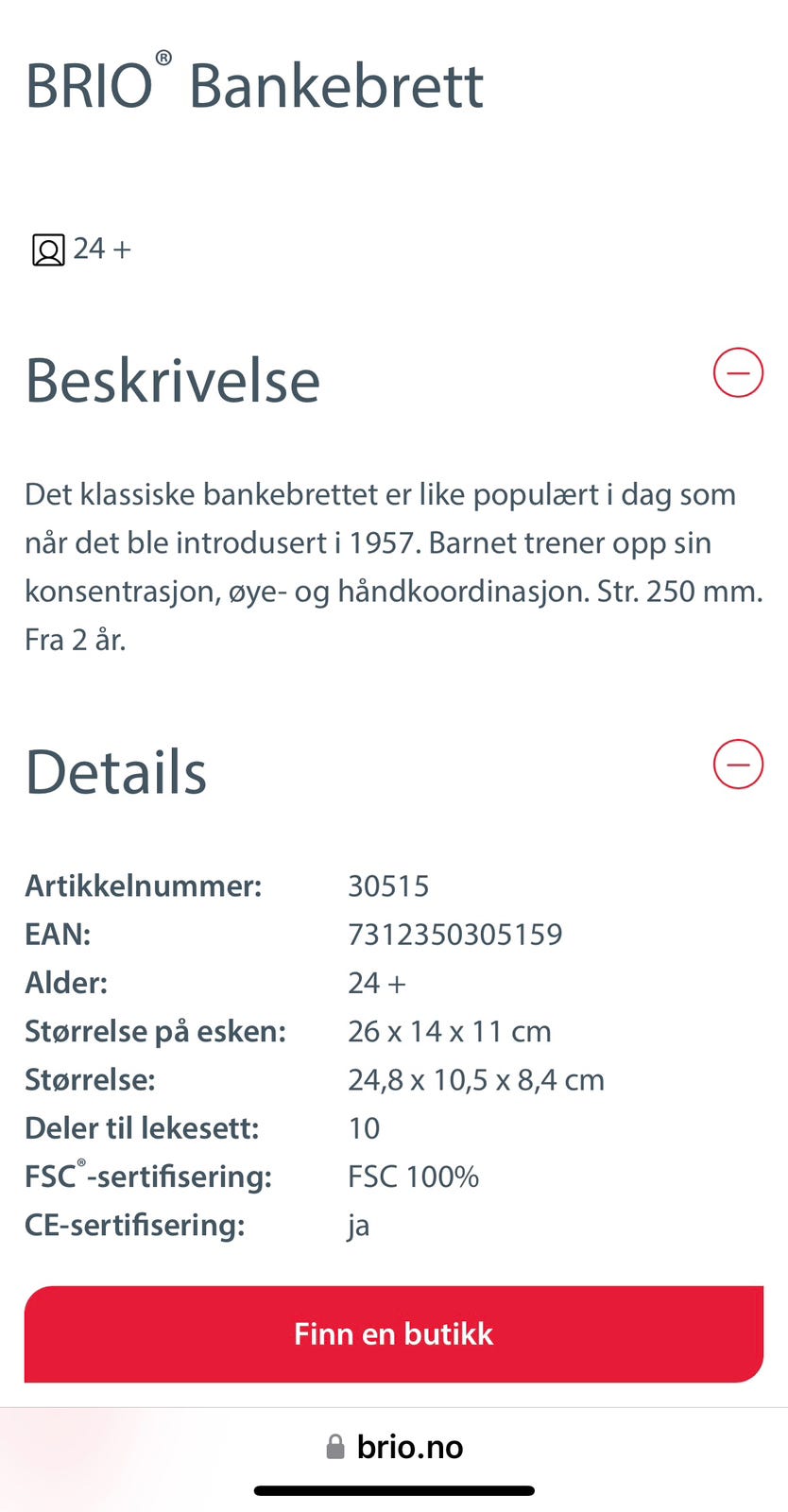Toggle visibility of the Beskrivelse content
Viewport: 788px width, 1512px height.
pos(738,372)
